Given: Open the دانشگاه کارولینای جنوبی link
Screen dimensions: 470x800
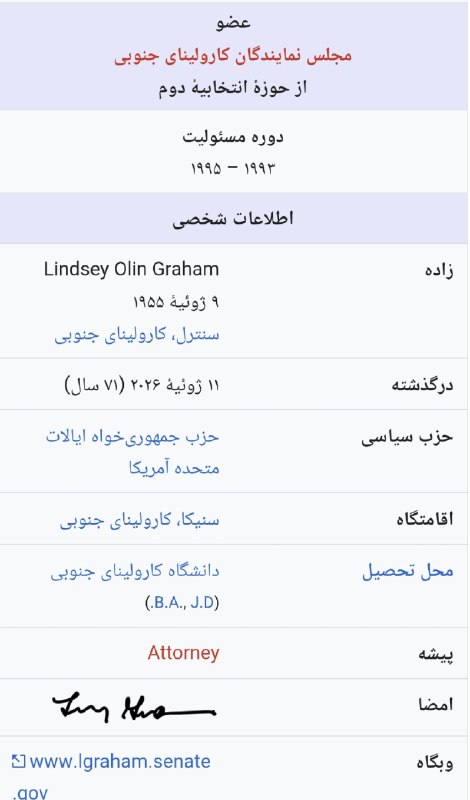Looking at the screenshot, I should pos(135,571).
